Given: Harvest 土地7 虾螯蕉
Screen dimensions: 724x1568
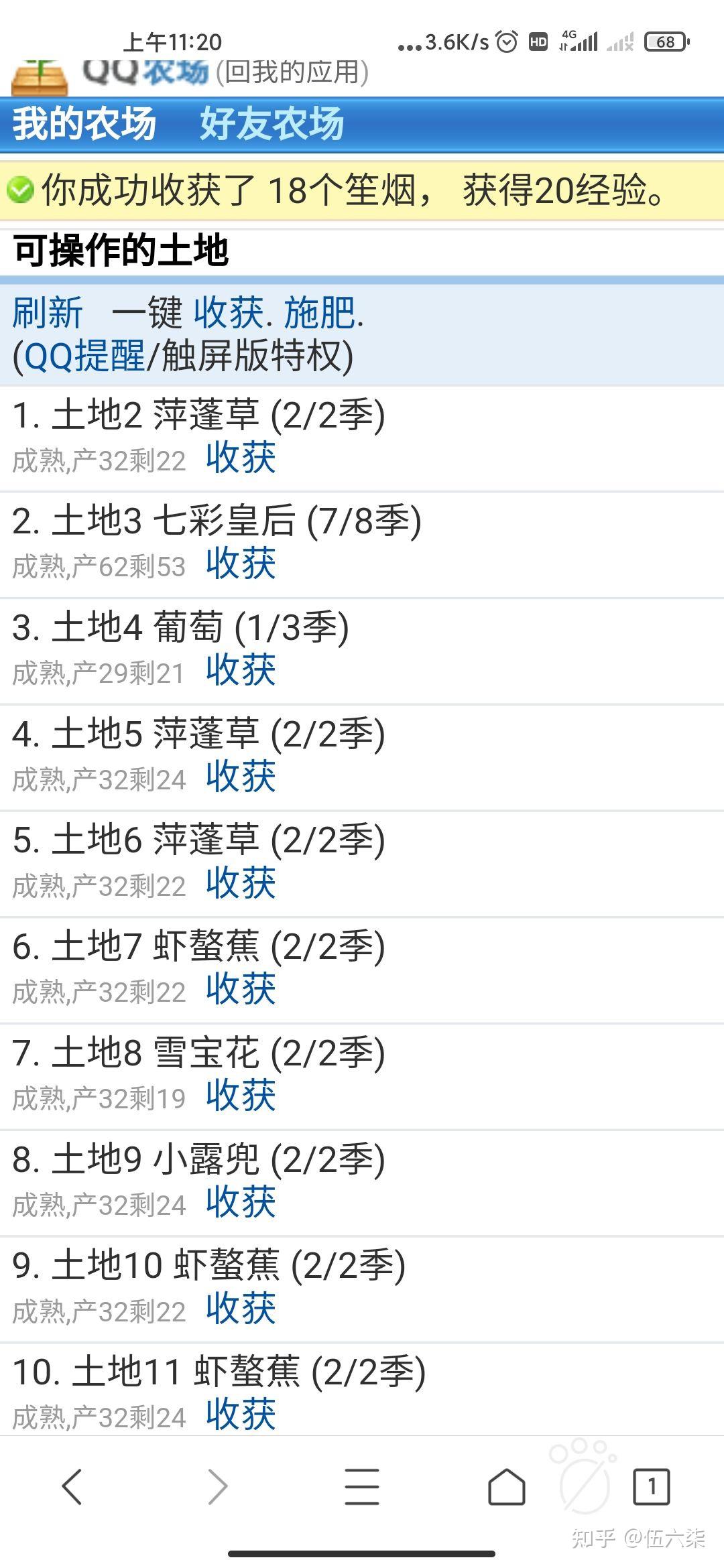Looking at the screenshot, I should [x=241, y=990].
